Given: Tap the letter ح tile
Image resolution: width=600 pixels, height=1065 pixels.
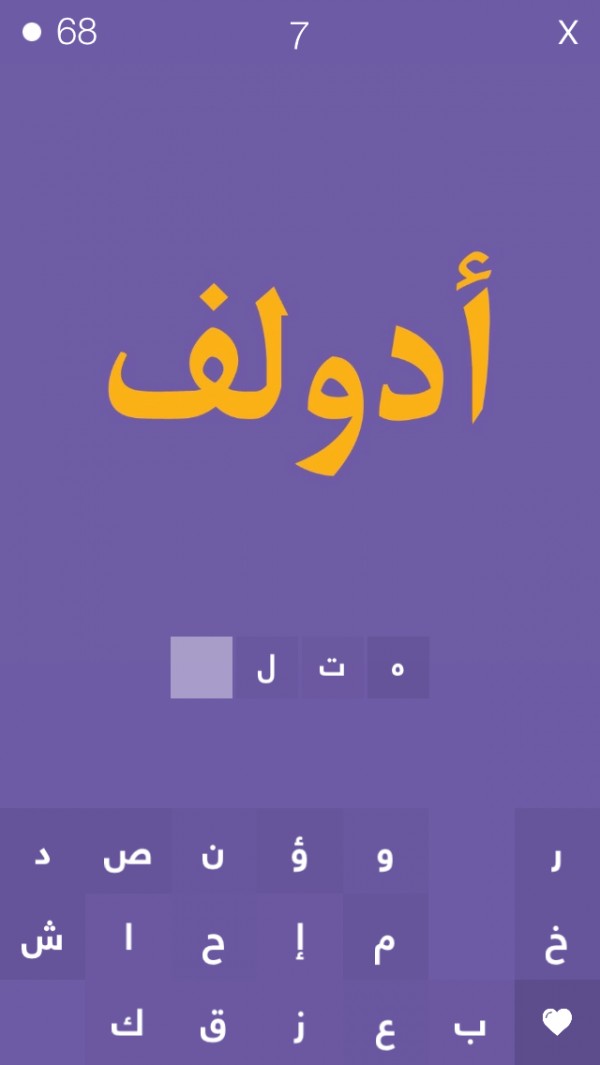Looking at the screenshot, I should coord(214,937).
